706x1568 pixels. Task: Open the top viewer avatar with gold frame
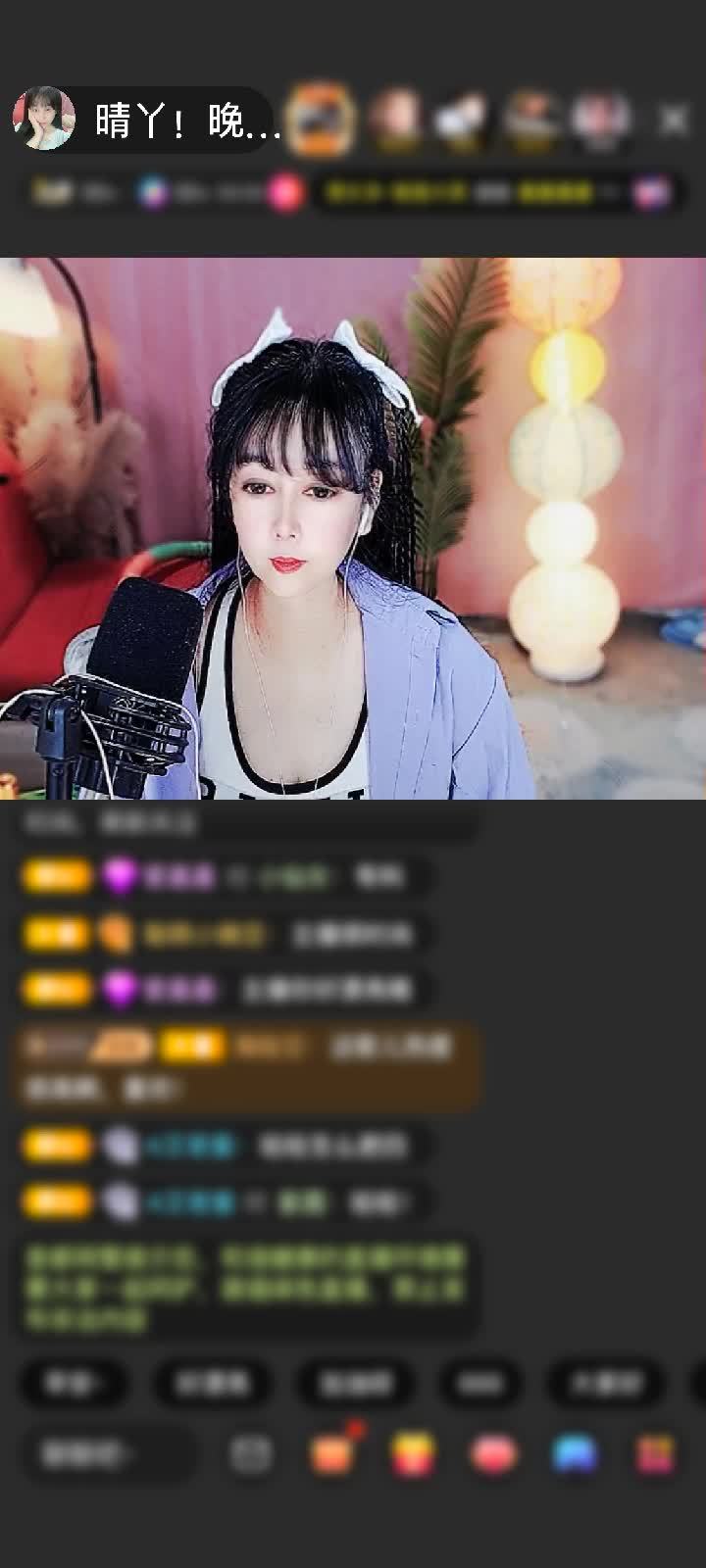(x=321, y=120)
